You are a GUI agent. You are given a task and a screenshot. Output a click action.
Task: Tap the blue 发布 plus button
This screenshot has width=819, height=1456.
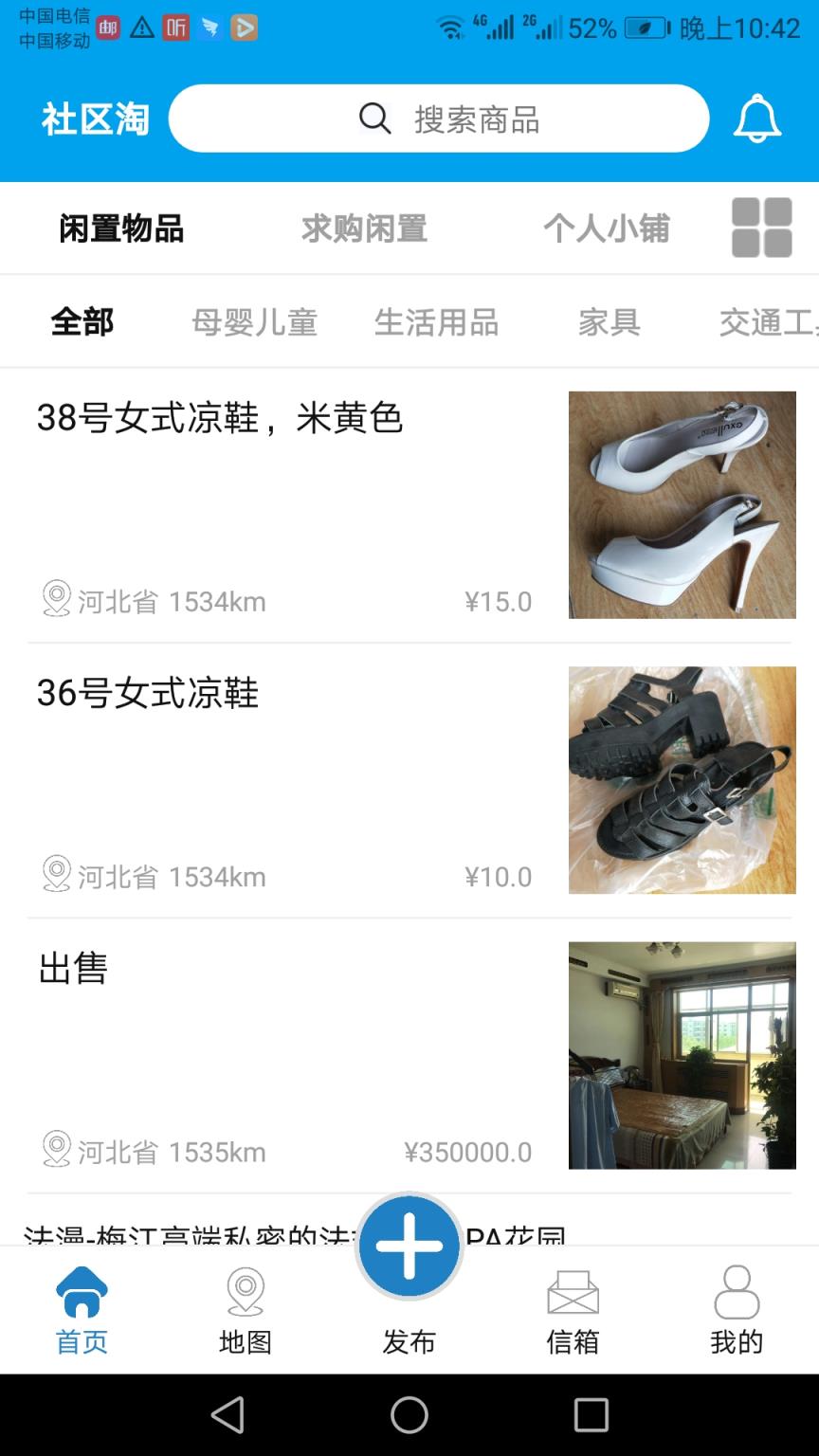pos(409,1245)
